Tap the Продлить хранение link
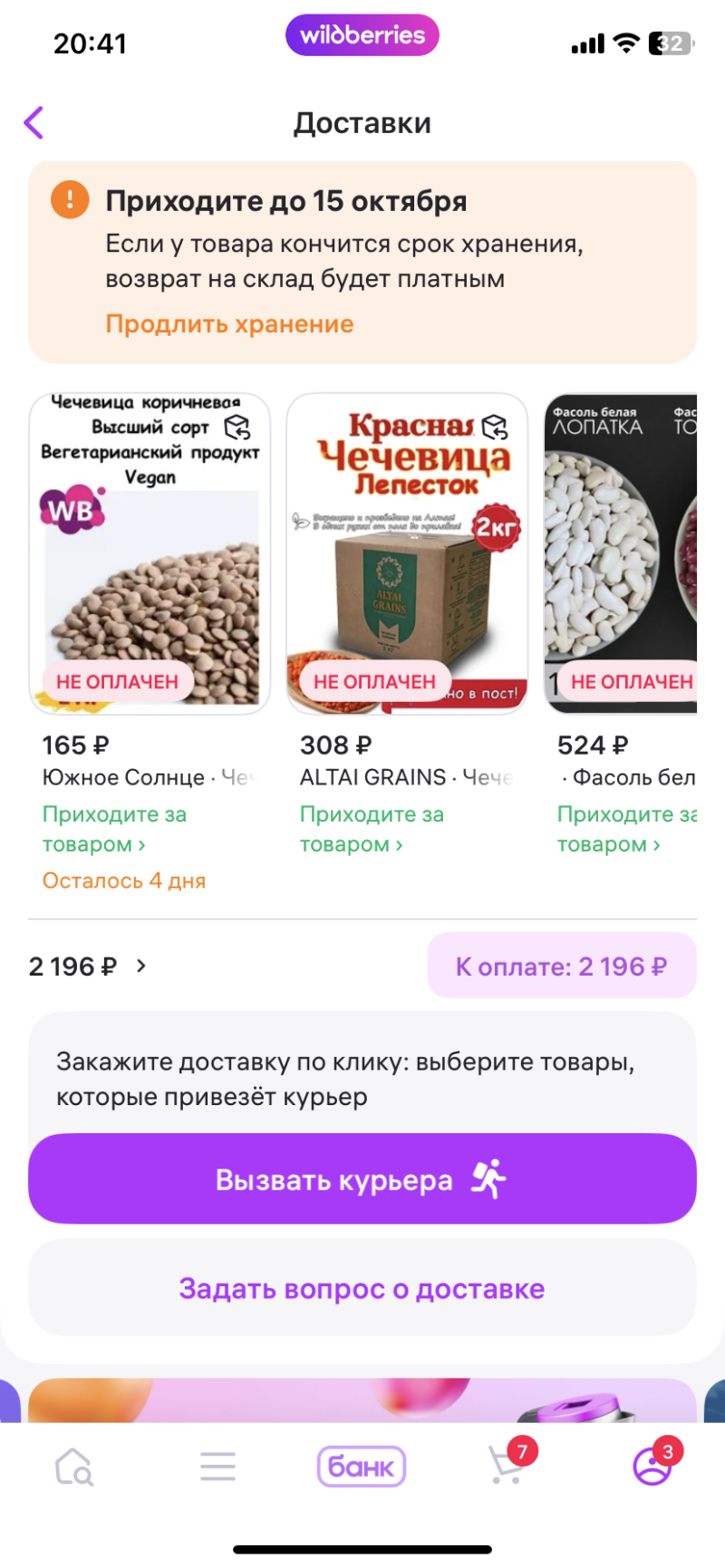The width and height of the screenshot is (725, 1568). 229,324
